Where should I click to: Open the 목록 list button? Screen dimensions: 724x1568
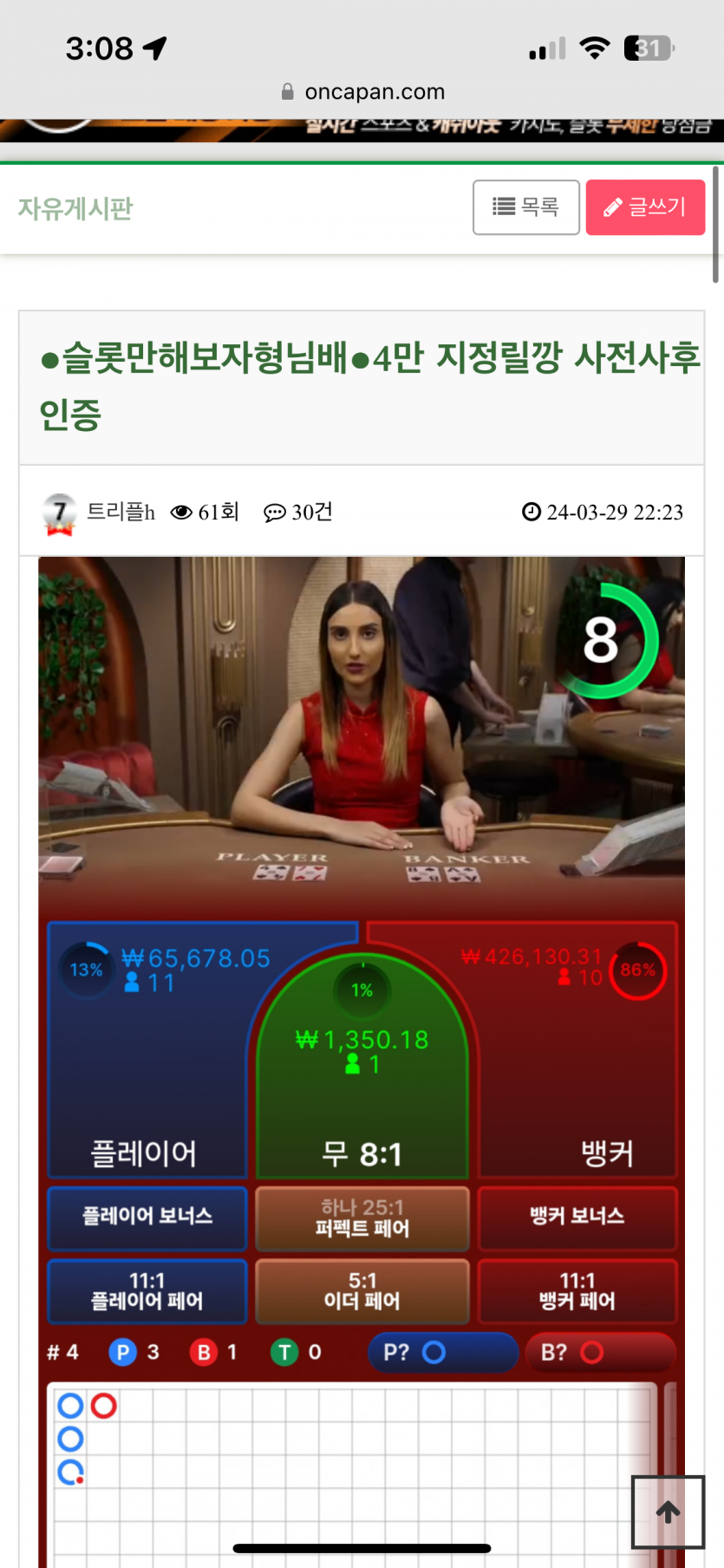click(x=525, y=207)
